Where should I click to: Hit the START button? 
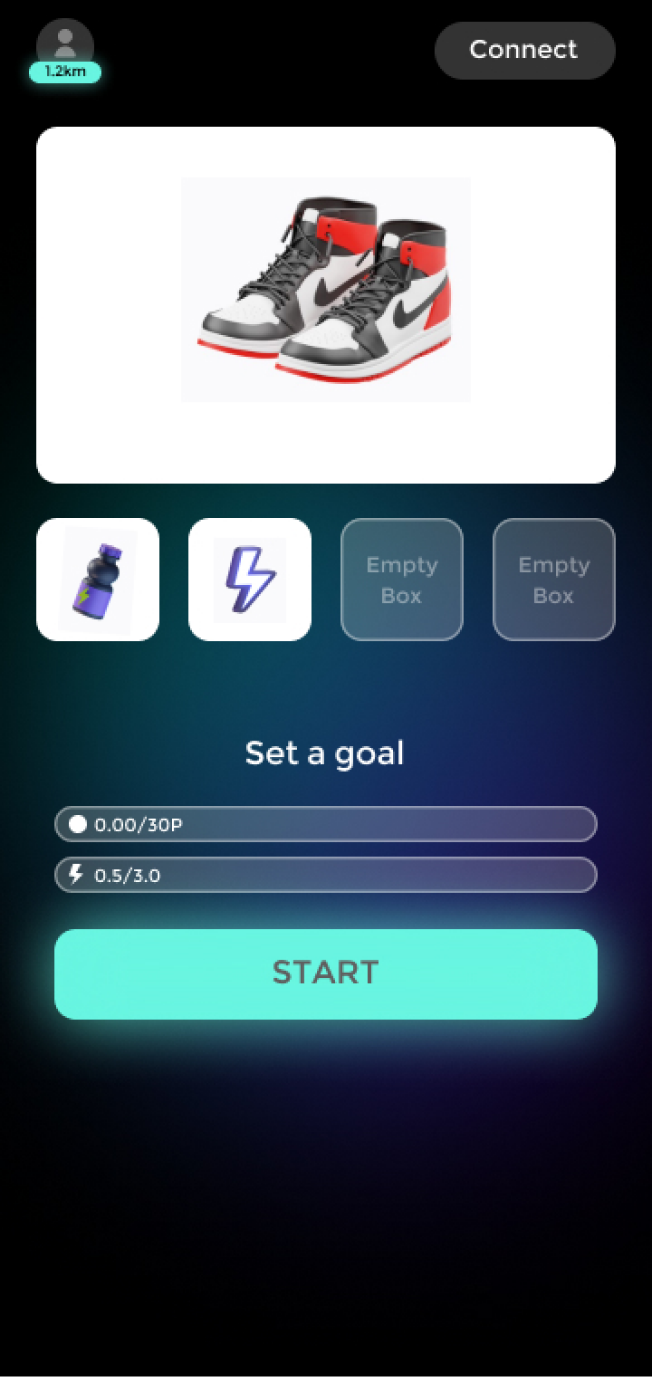326,974
